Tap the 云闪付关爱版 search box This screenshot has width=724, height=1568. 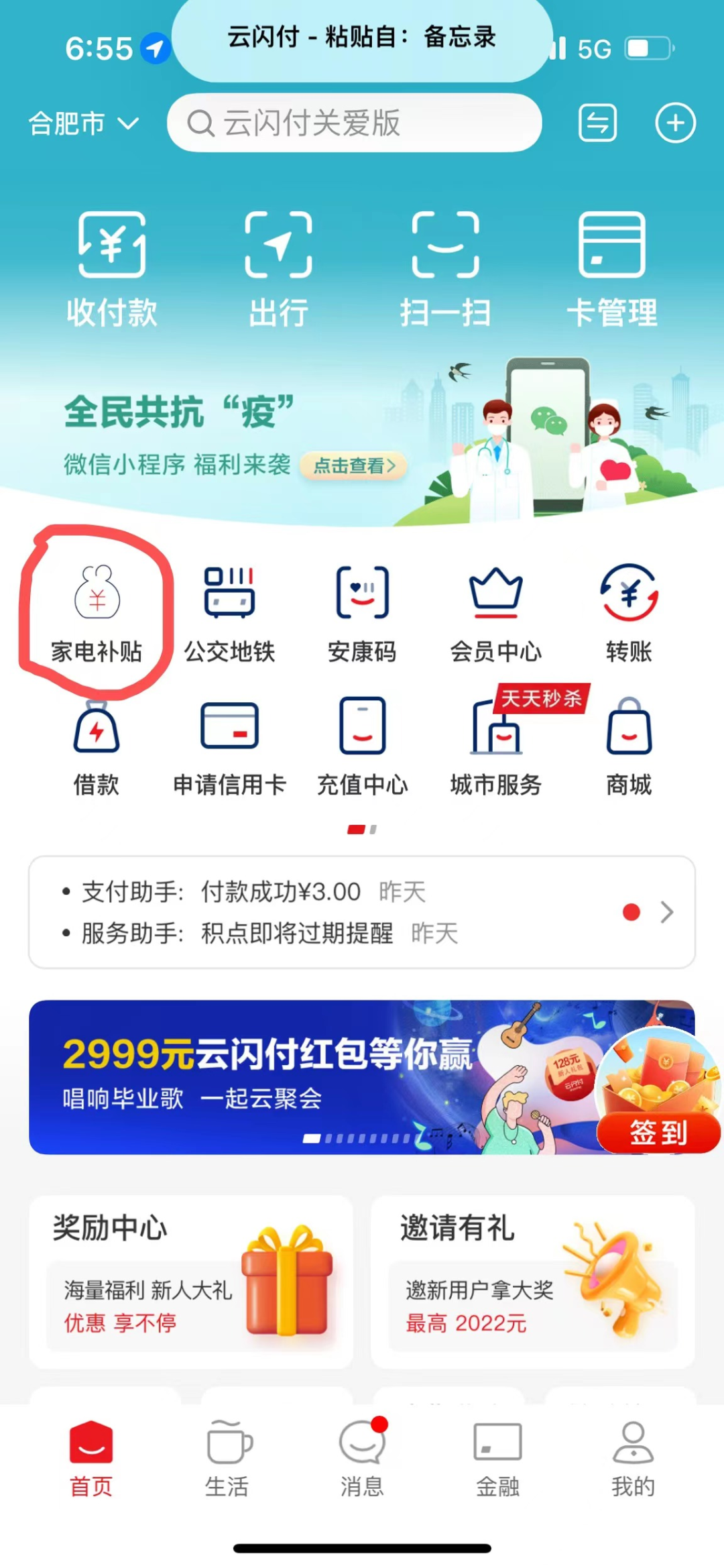(354, 123)
